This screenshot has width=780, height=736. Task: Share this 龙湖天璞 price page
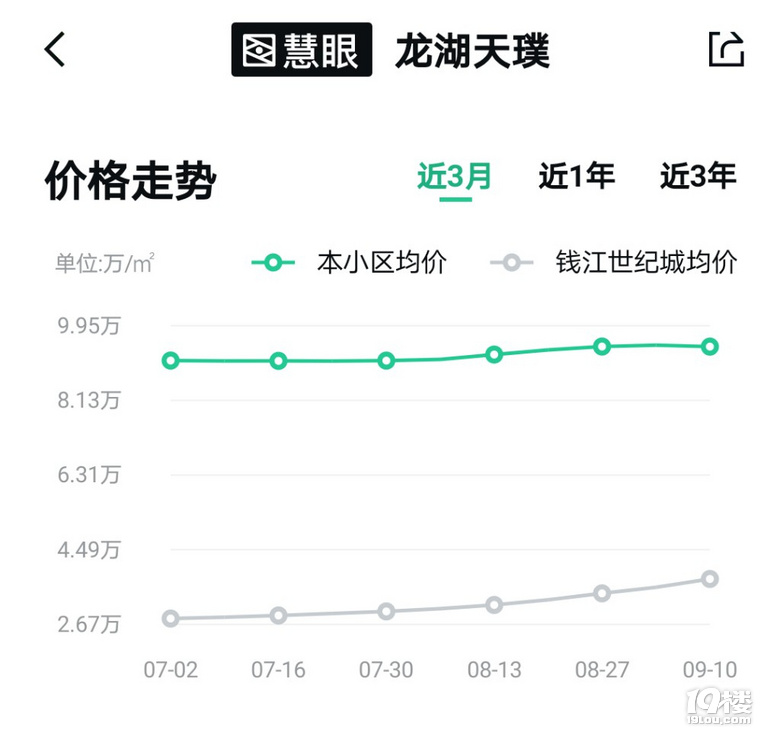point(726,49)
